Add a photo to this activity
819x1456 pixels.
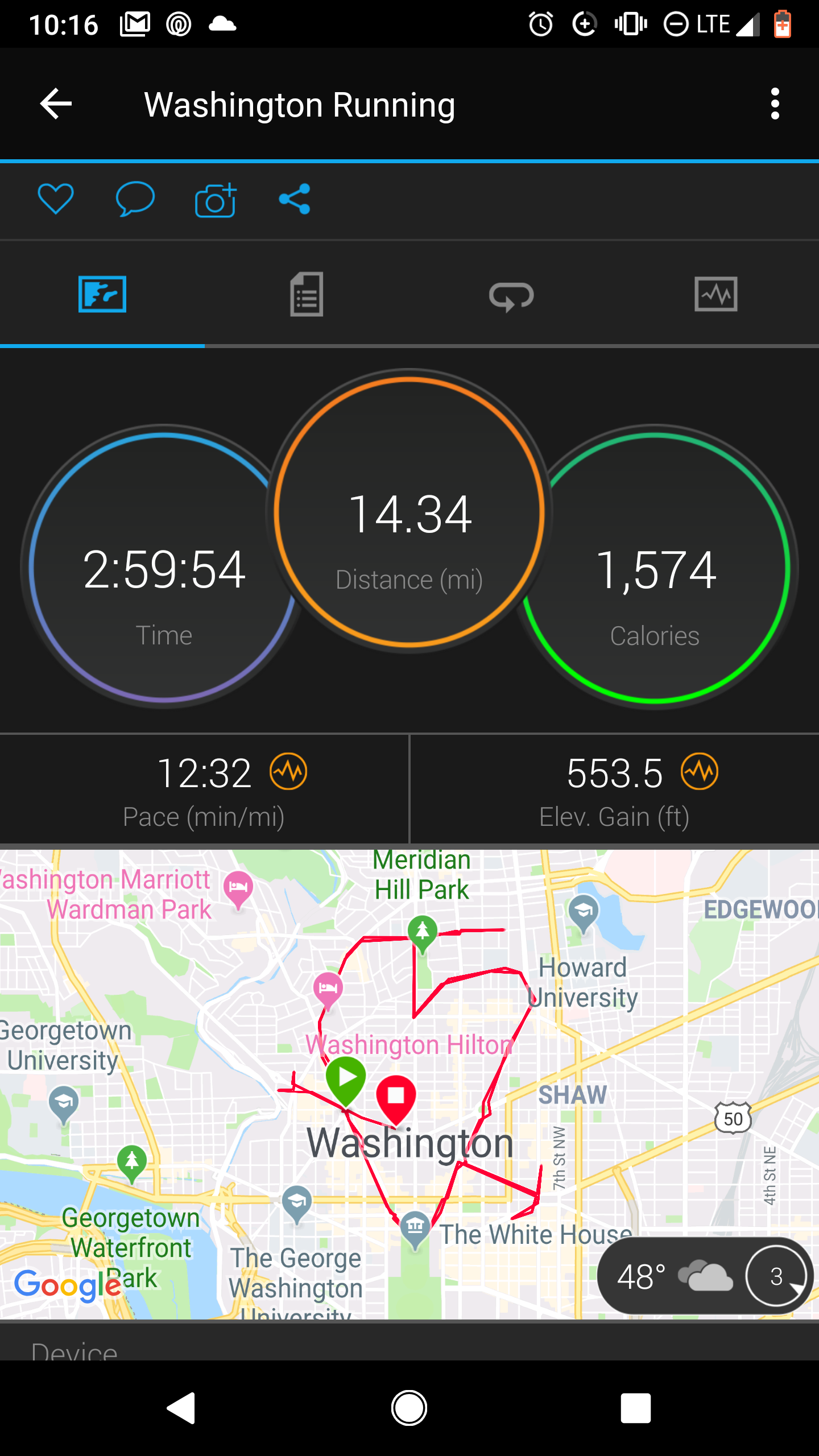point(215,200)
